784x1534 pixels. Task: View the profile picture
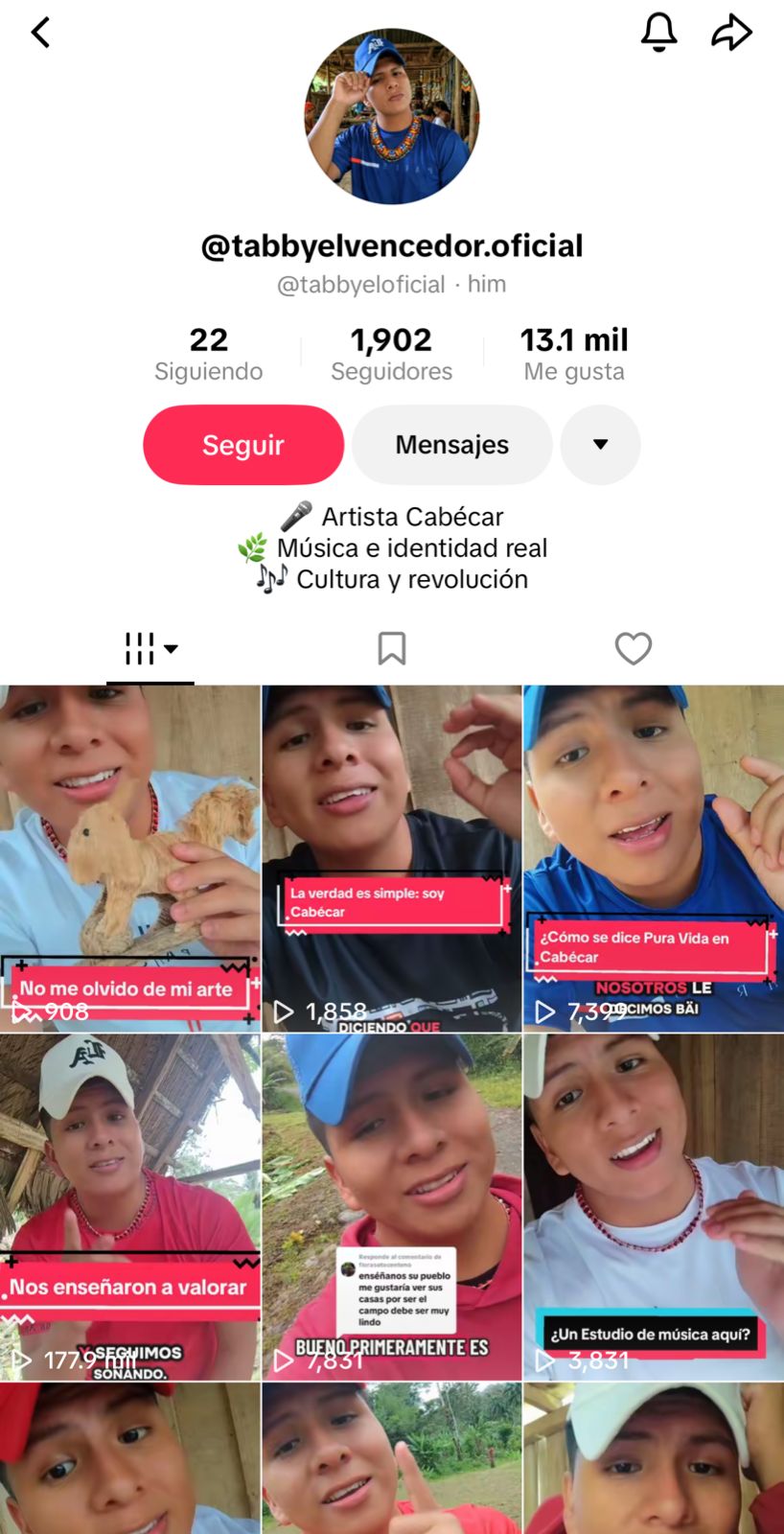pyautogui.click(x=392, y=117)
